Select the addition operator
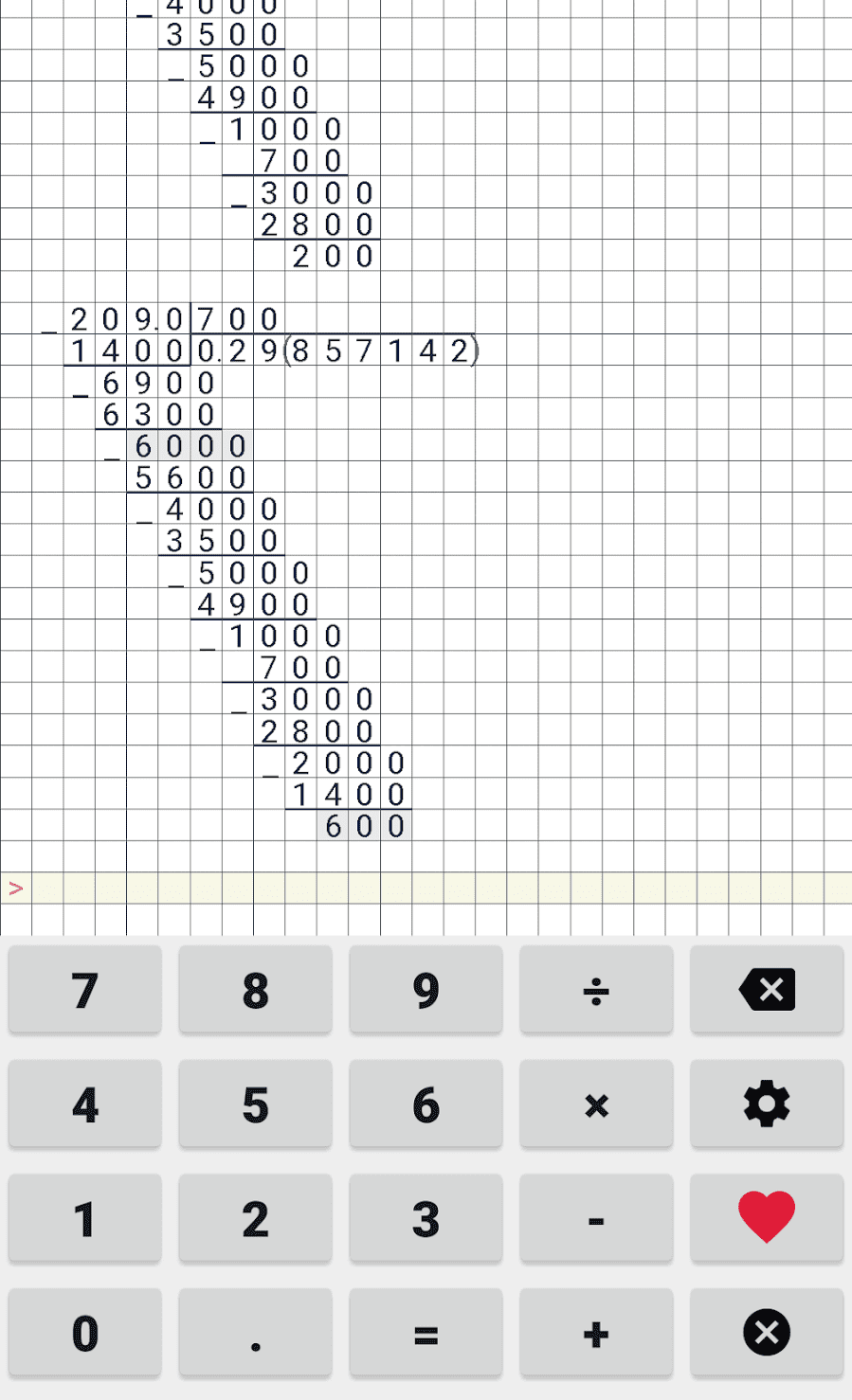The width and height of the screenshot is (852, 1400). point(596,1334)
